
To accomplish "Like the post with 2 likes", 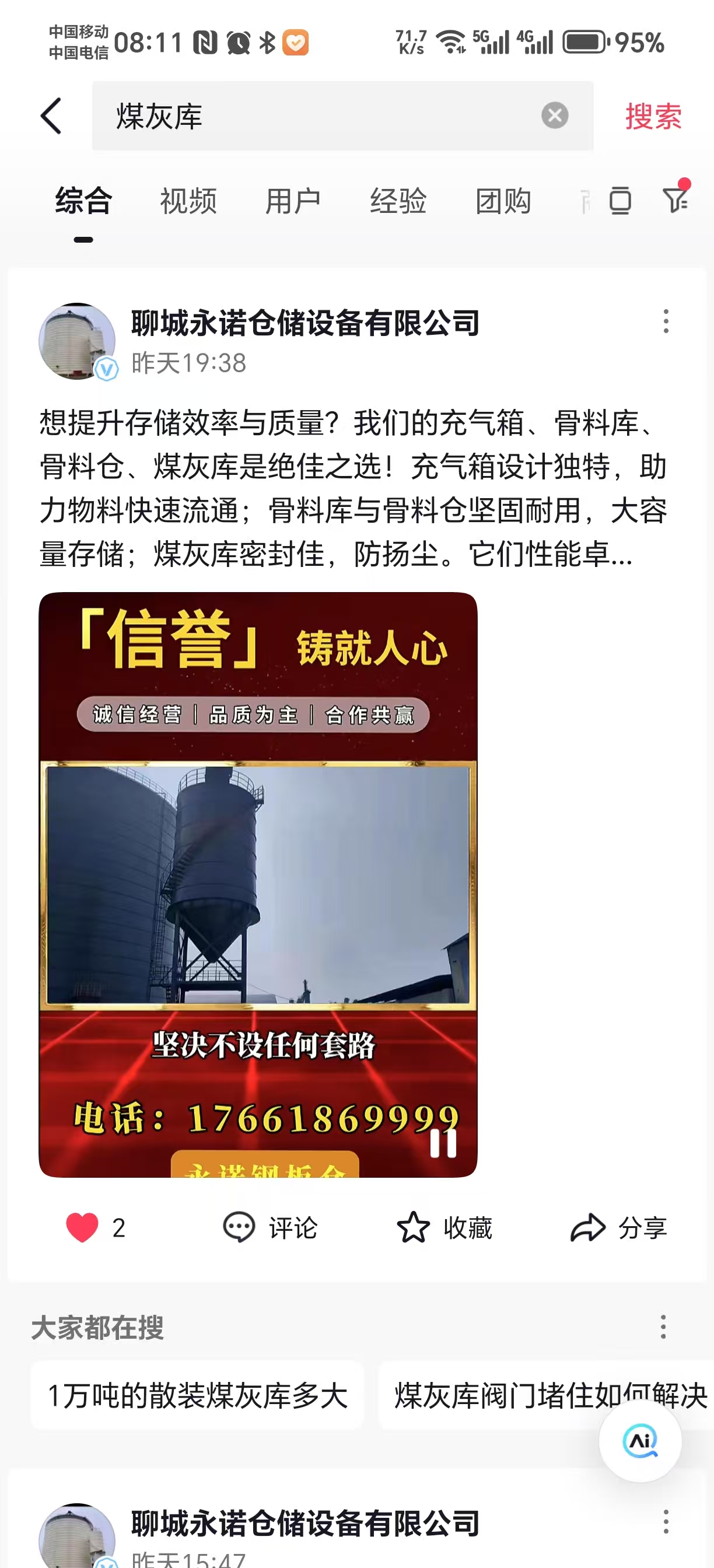I will coord(82,1228).
